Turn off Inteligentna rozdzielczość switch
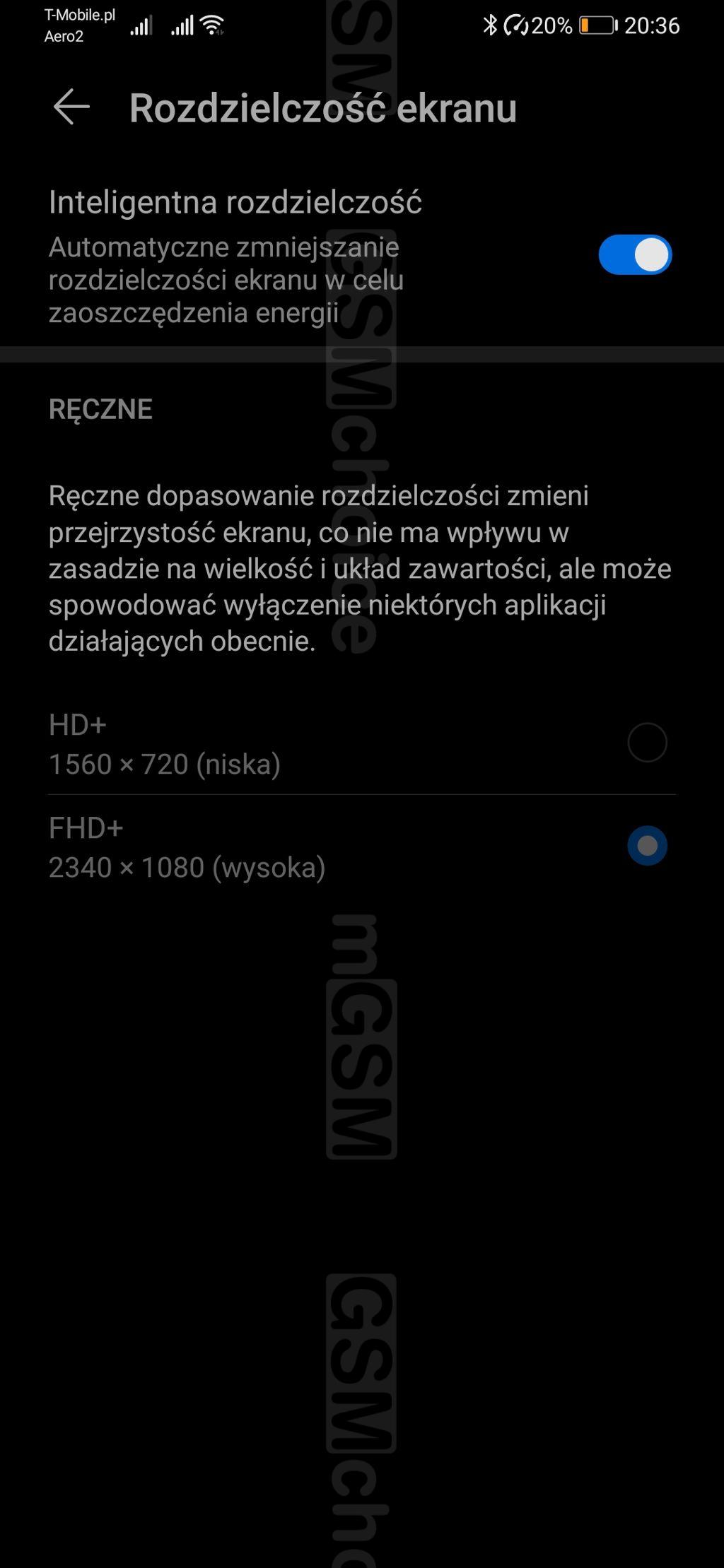Image resolution: width=724 pixels, height=1568 pixels. point(634,254)
